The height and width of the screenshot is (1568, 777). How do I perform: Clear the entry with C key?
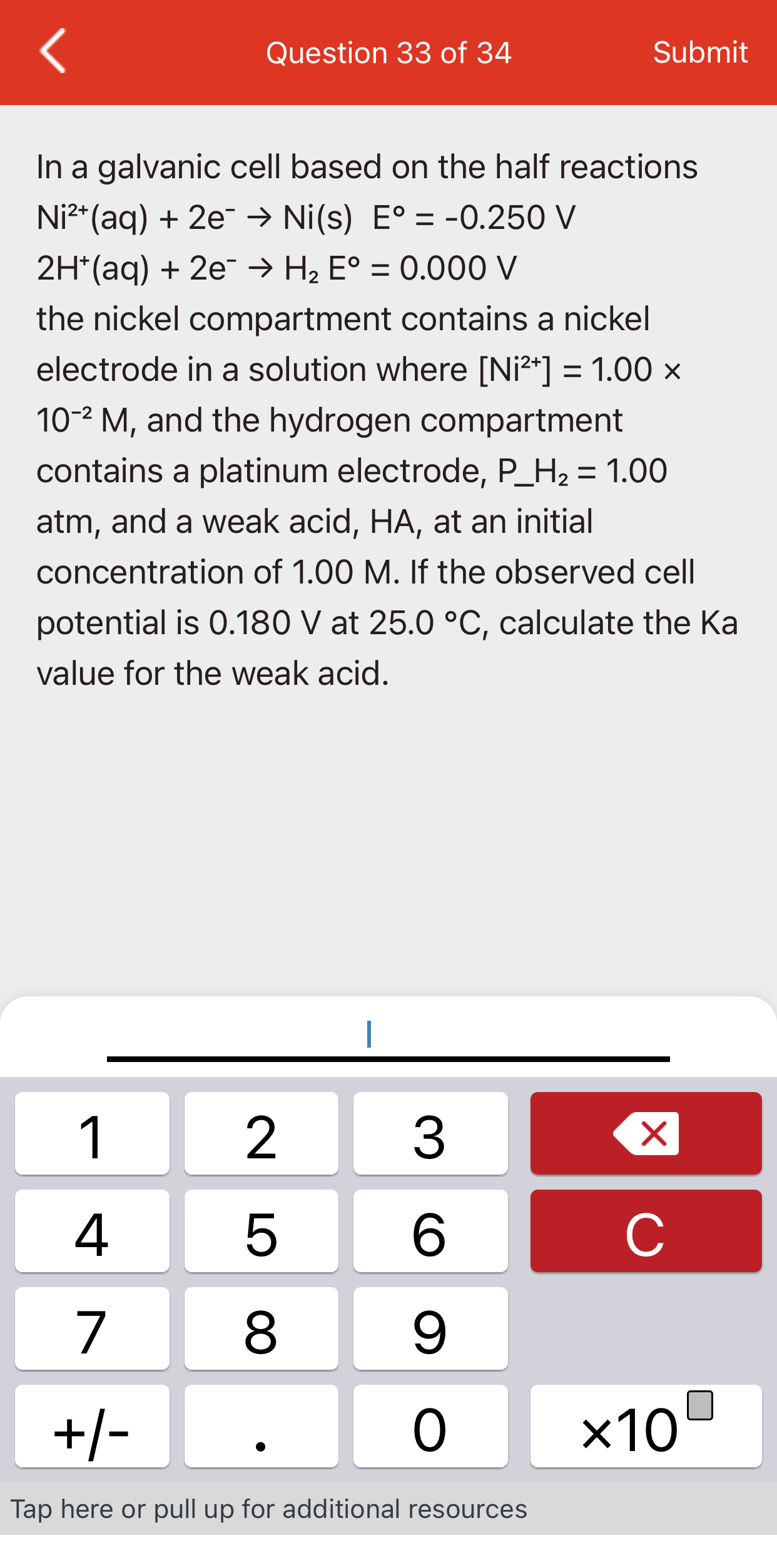(646, 1231)
